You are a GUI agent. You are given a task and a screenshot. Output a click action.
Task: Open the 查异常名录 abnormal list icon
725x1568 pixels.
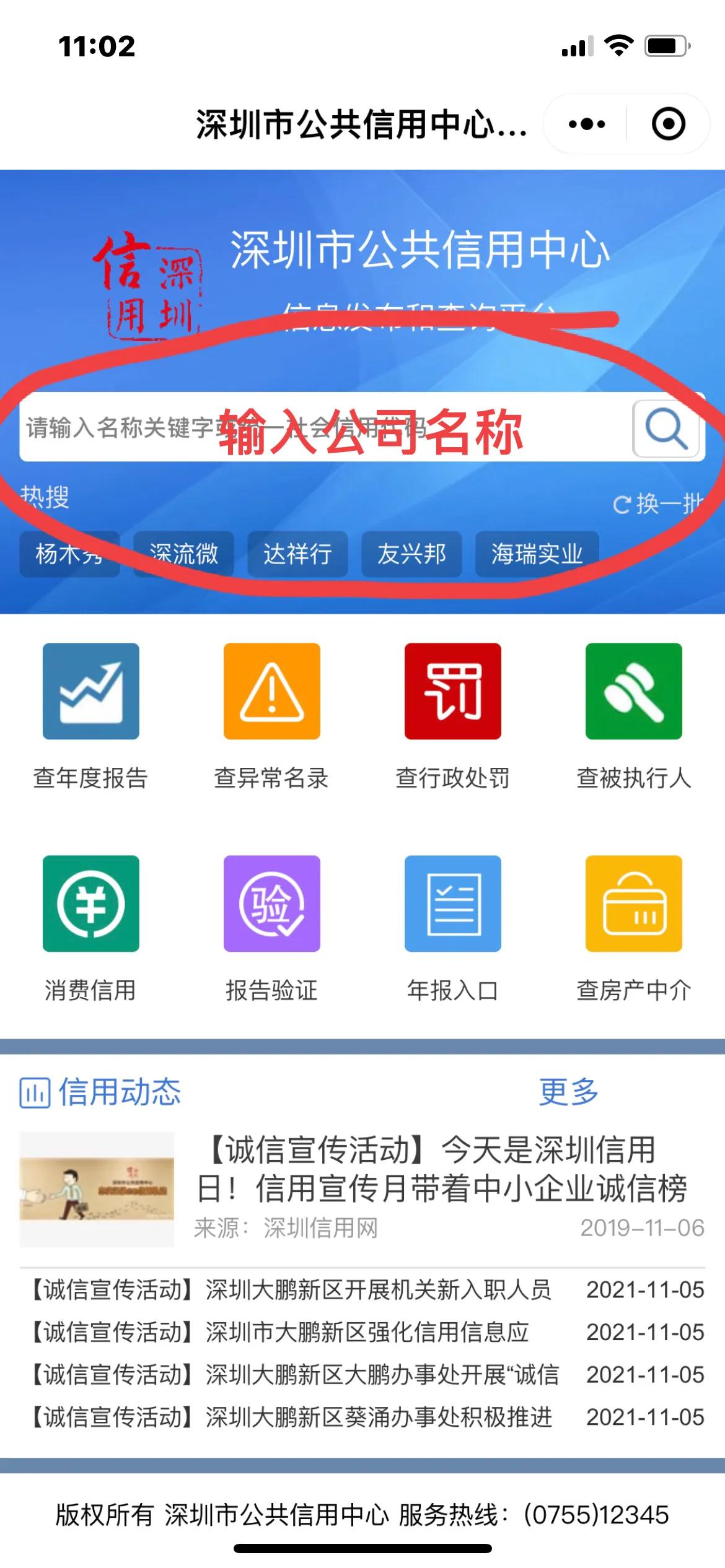(x=271, y=692)
